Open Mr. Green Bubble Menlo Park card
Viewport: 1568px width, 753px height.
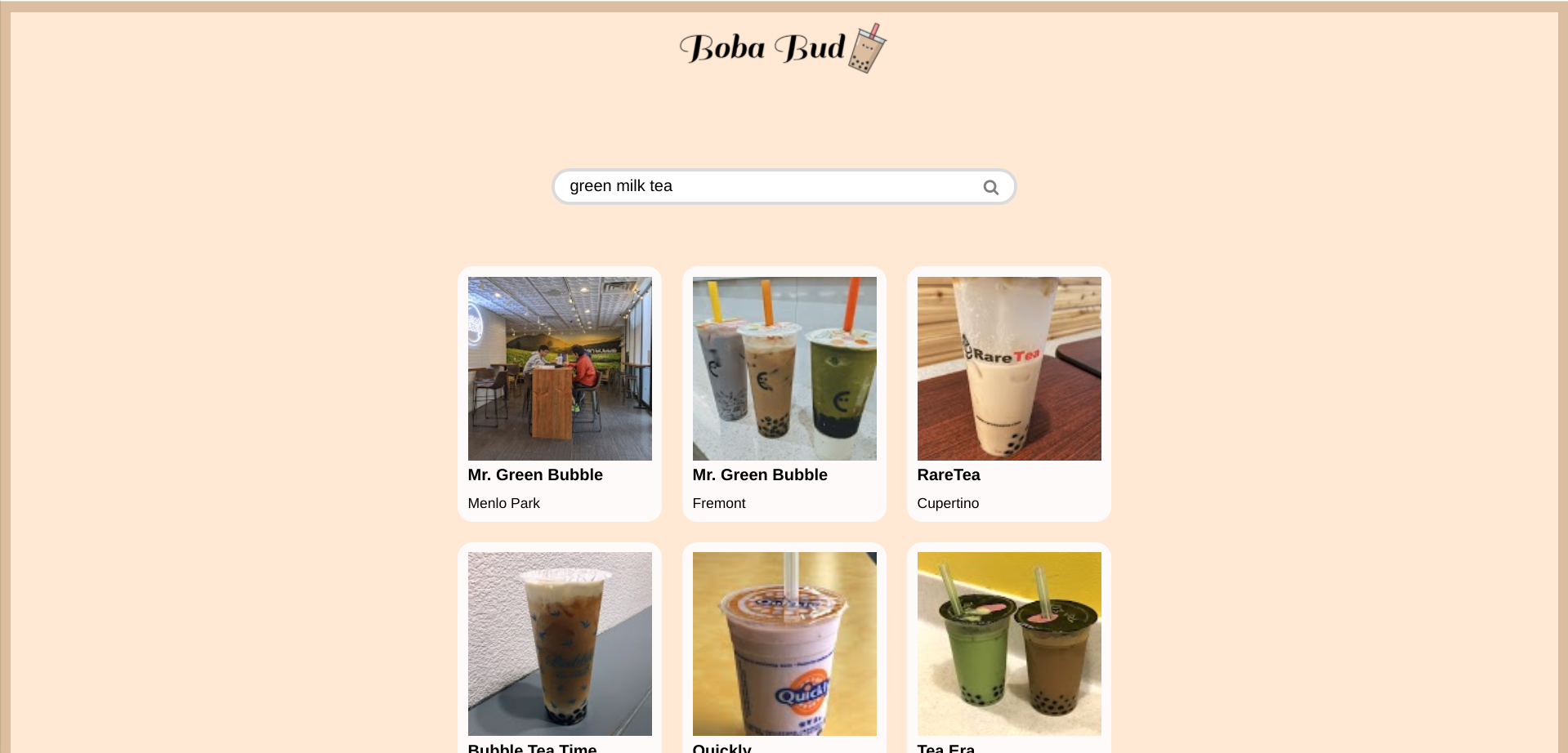pos(559,394)
